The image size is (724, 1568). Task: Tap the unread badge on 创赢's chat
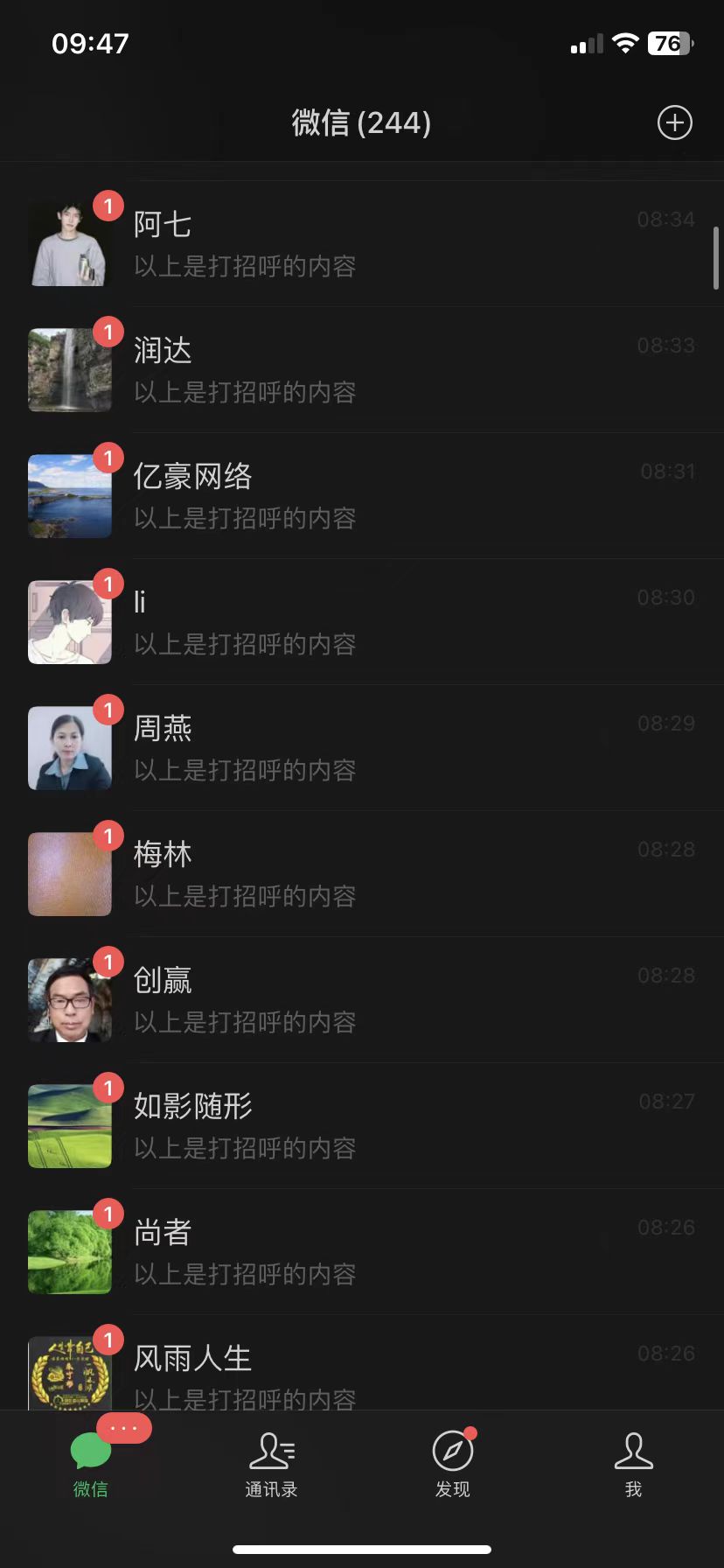click(108, 962)
